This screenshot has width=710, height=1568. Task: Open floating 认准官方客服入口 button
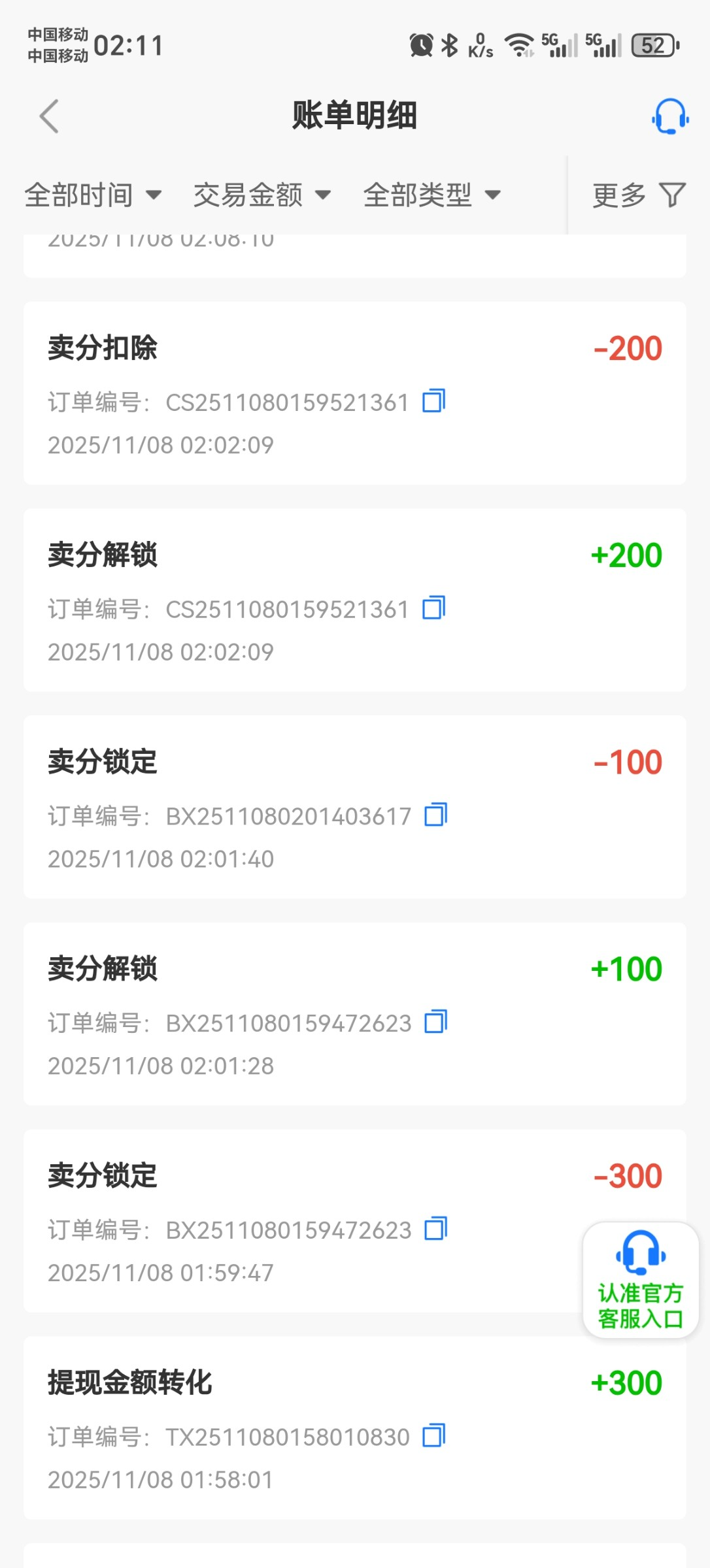[x=640, y=1279]
